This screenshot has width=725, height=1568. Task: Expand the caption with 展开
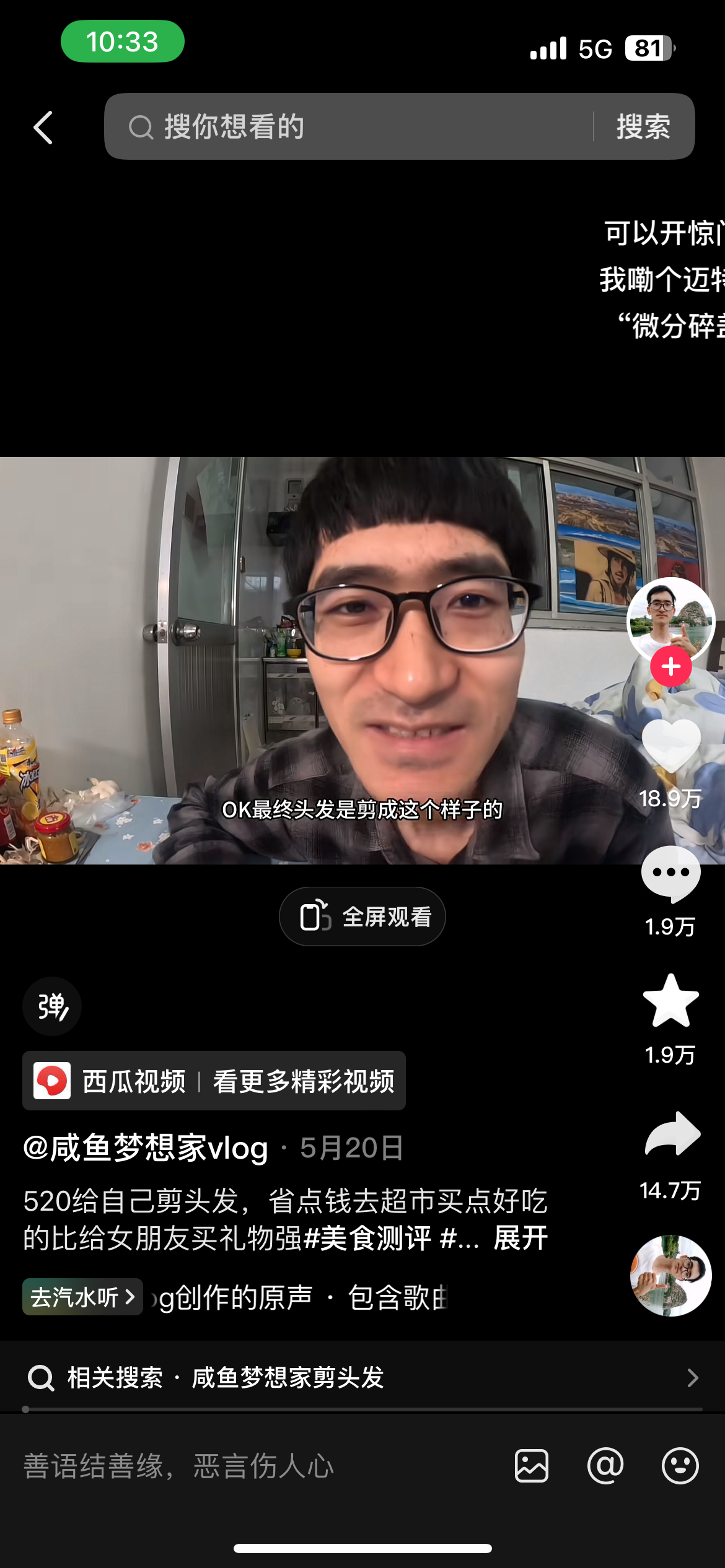pos(521,1239)
